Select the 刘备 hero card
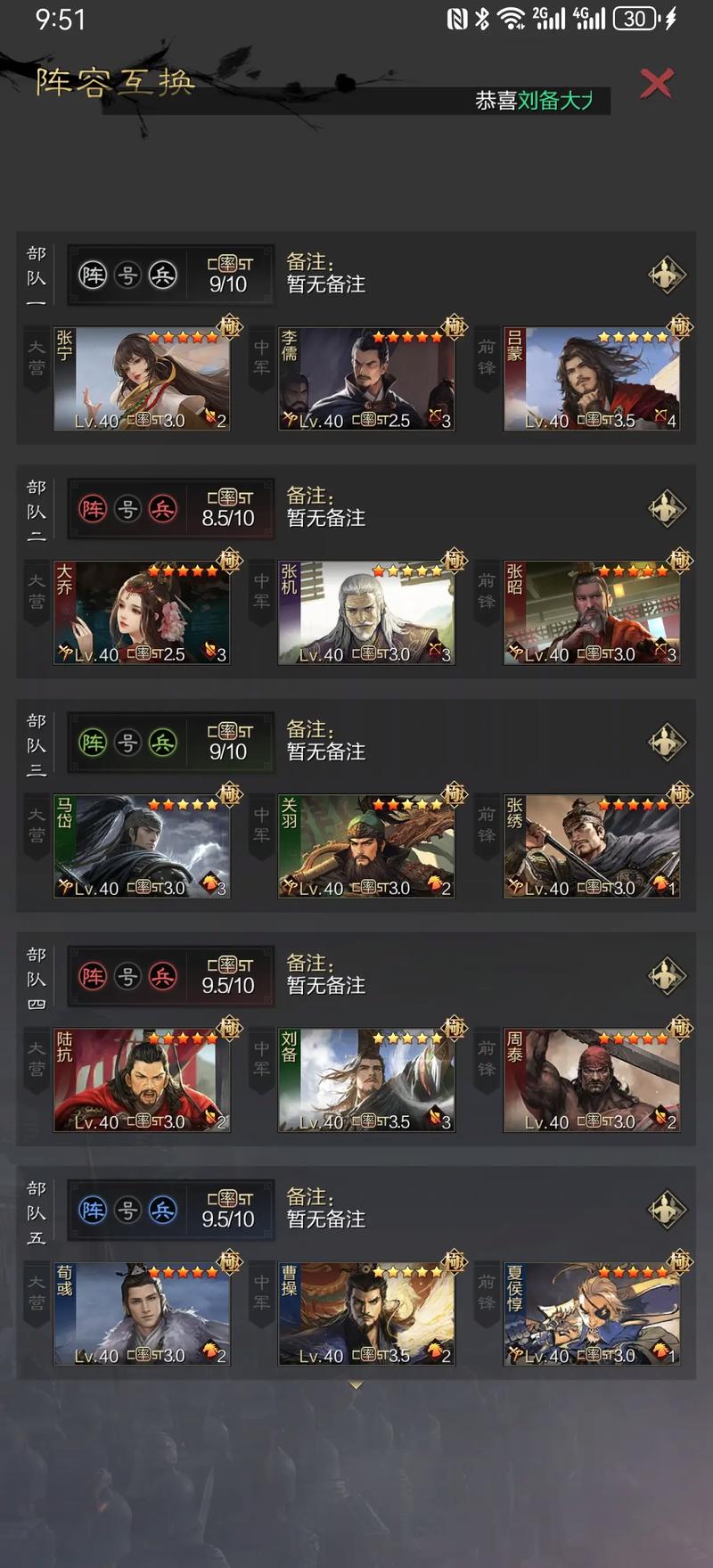 [367, 1080]
